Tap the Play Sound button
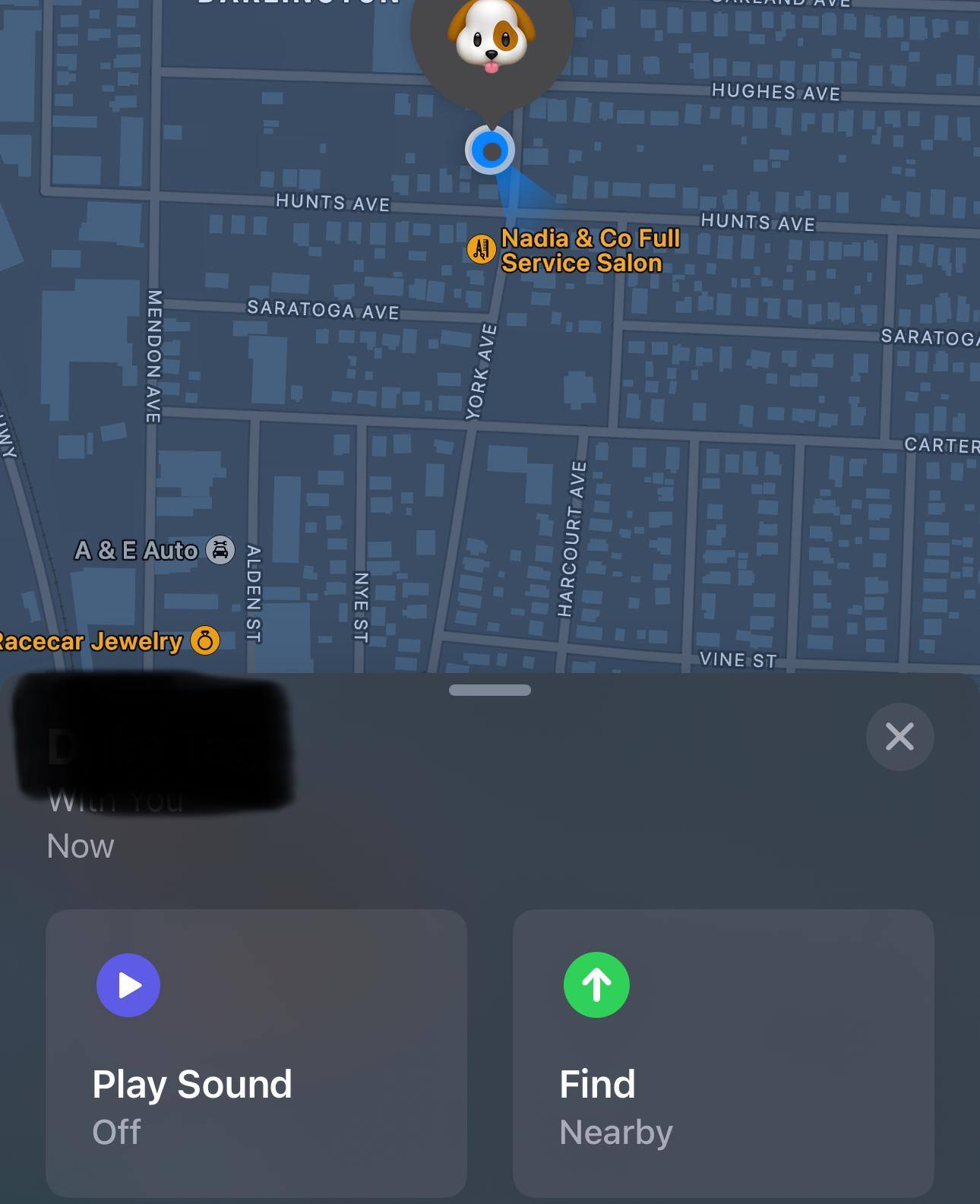Viewport: 980px width, 1204px height. tap(256, 1053)
